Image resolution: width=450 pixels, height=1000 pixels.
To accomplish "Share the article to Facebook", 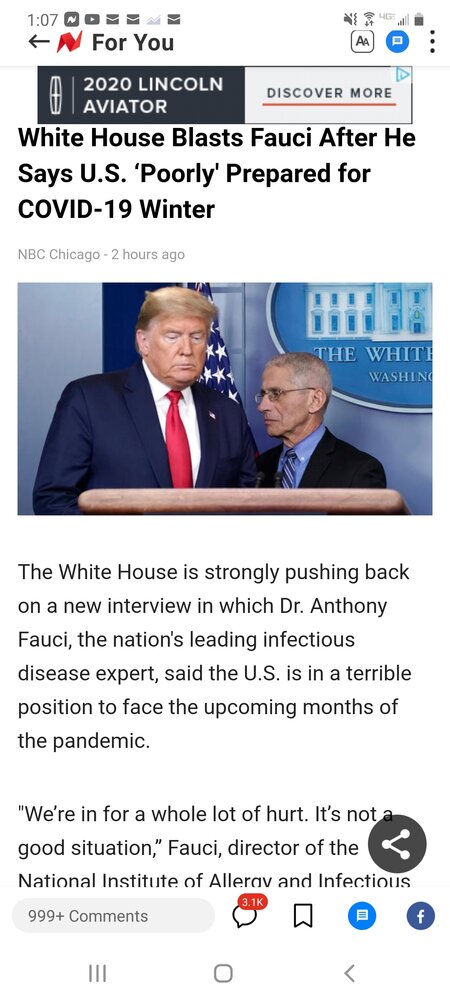I will click(x=421, y=916).
